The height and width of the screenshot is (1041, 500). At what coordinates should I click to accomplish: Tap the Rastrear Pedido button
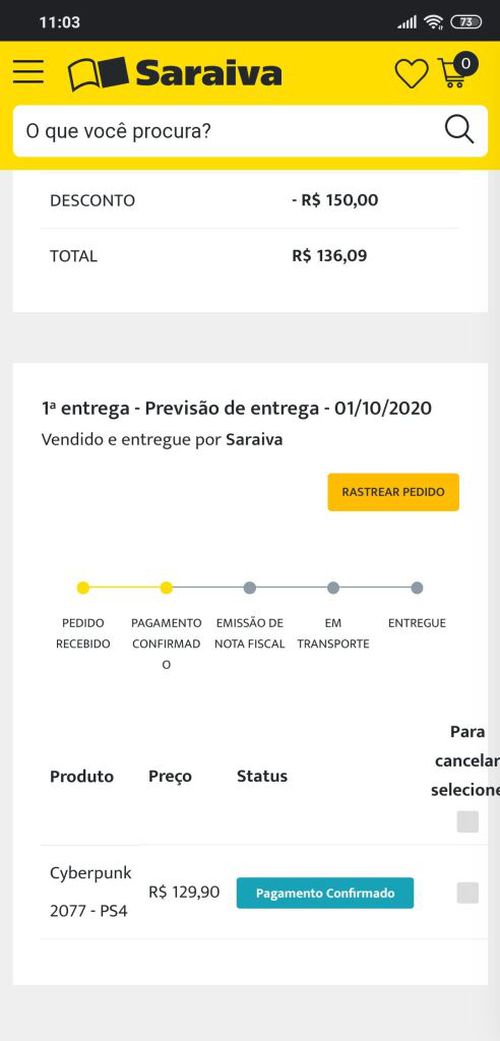pos(393,492)
